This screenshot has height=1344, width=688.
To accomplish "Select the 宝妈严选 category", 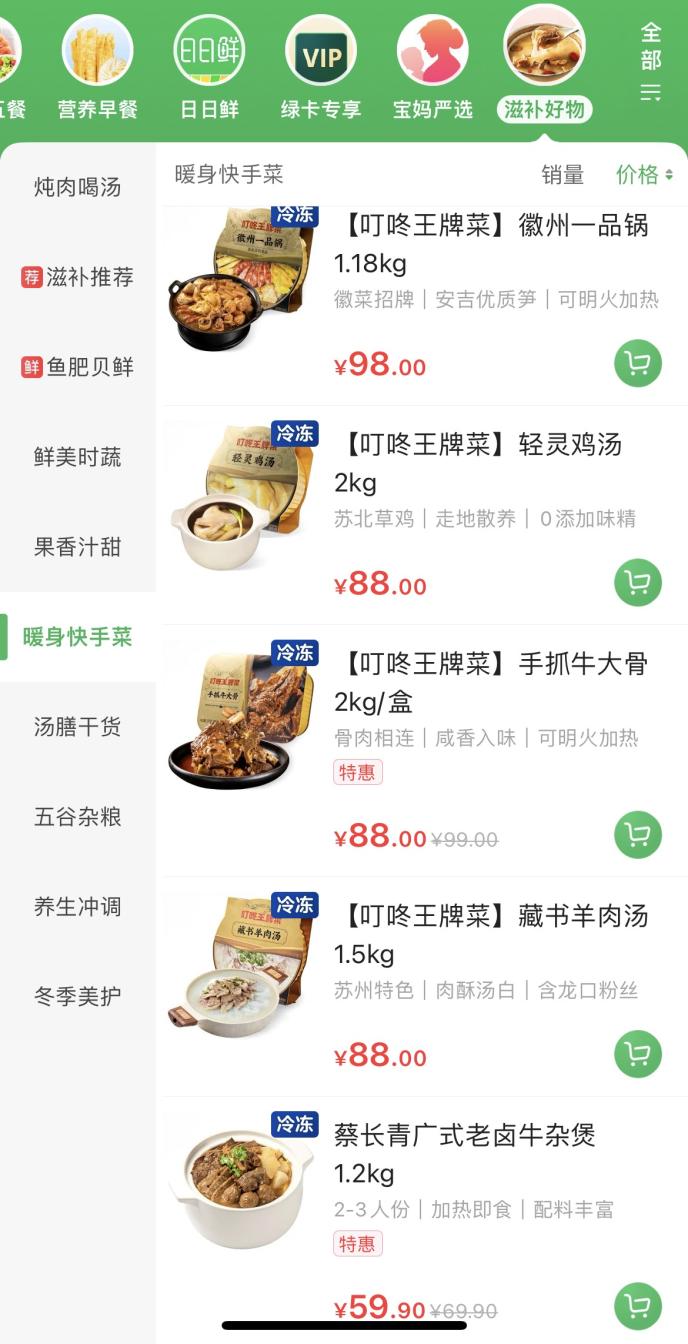I will click(x=433, y=64).
